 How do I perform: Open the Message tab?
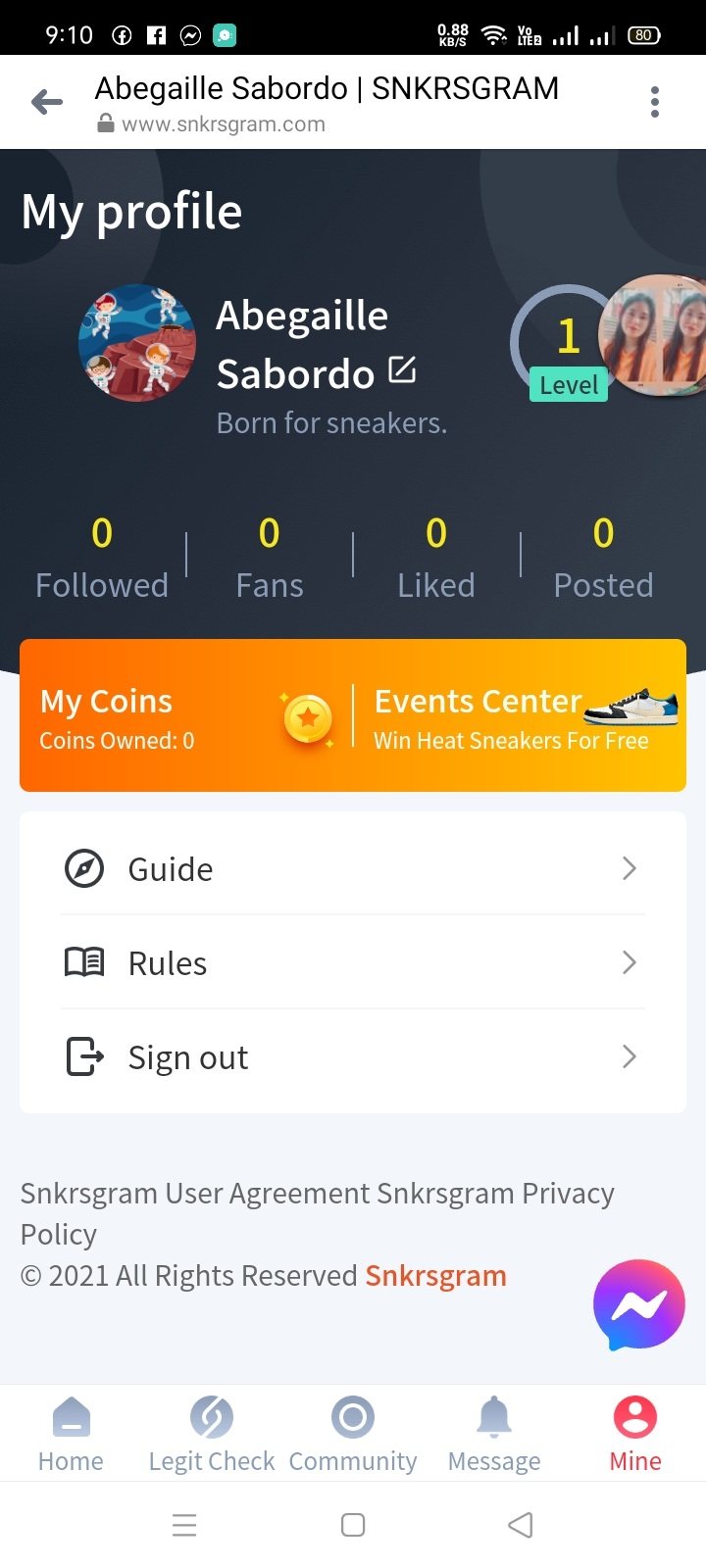(494, 1434)
